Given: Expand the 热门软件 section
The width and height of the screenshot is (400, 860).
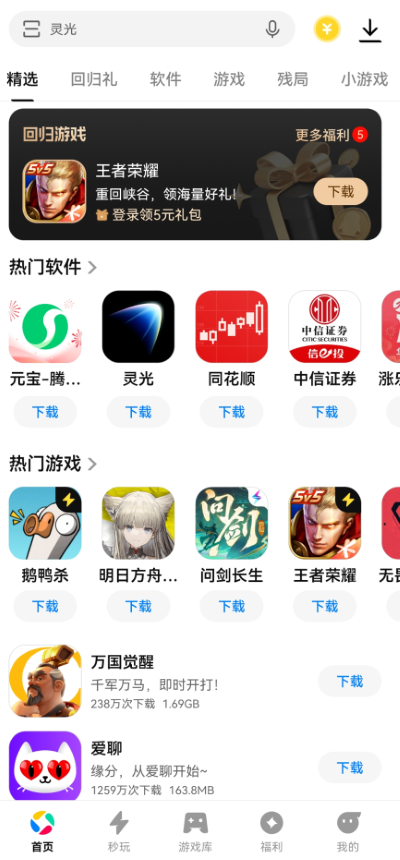Looking at the screenshot, I should 53,267.
